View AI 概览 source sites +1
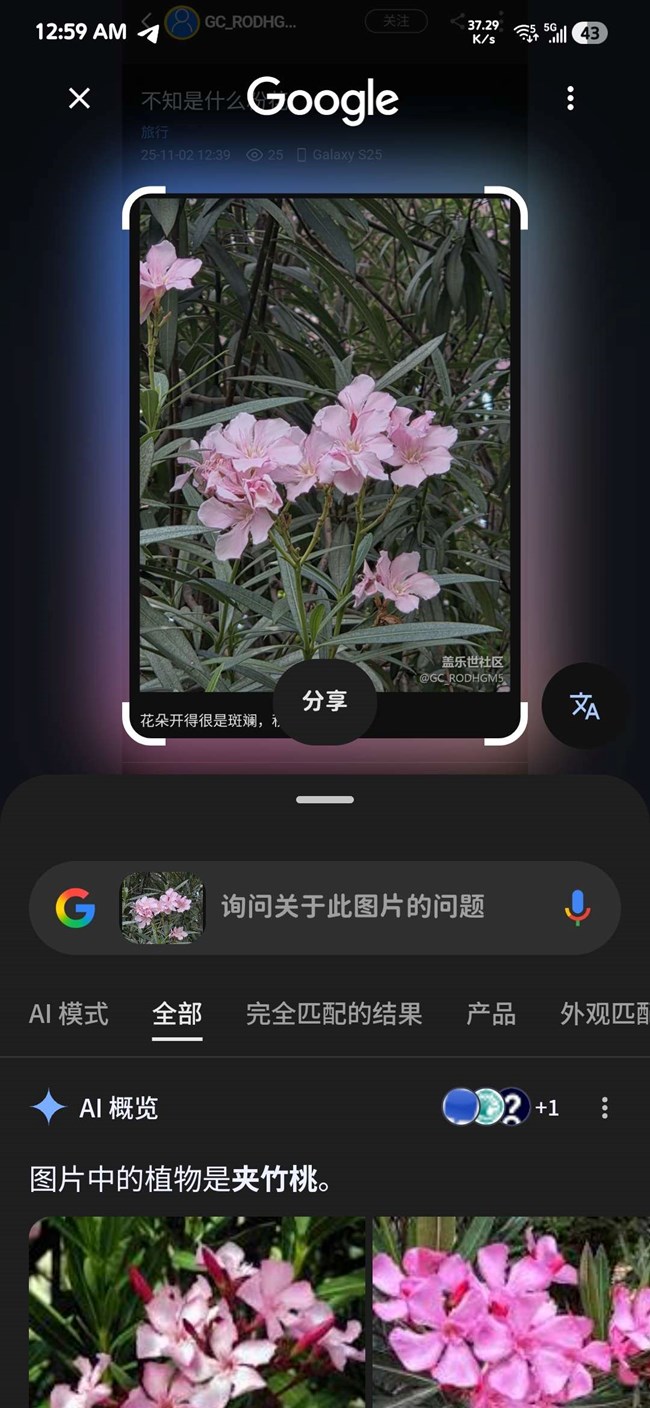Screen dimensions: 650x1408 tap(501, 1108)
